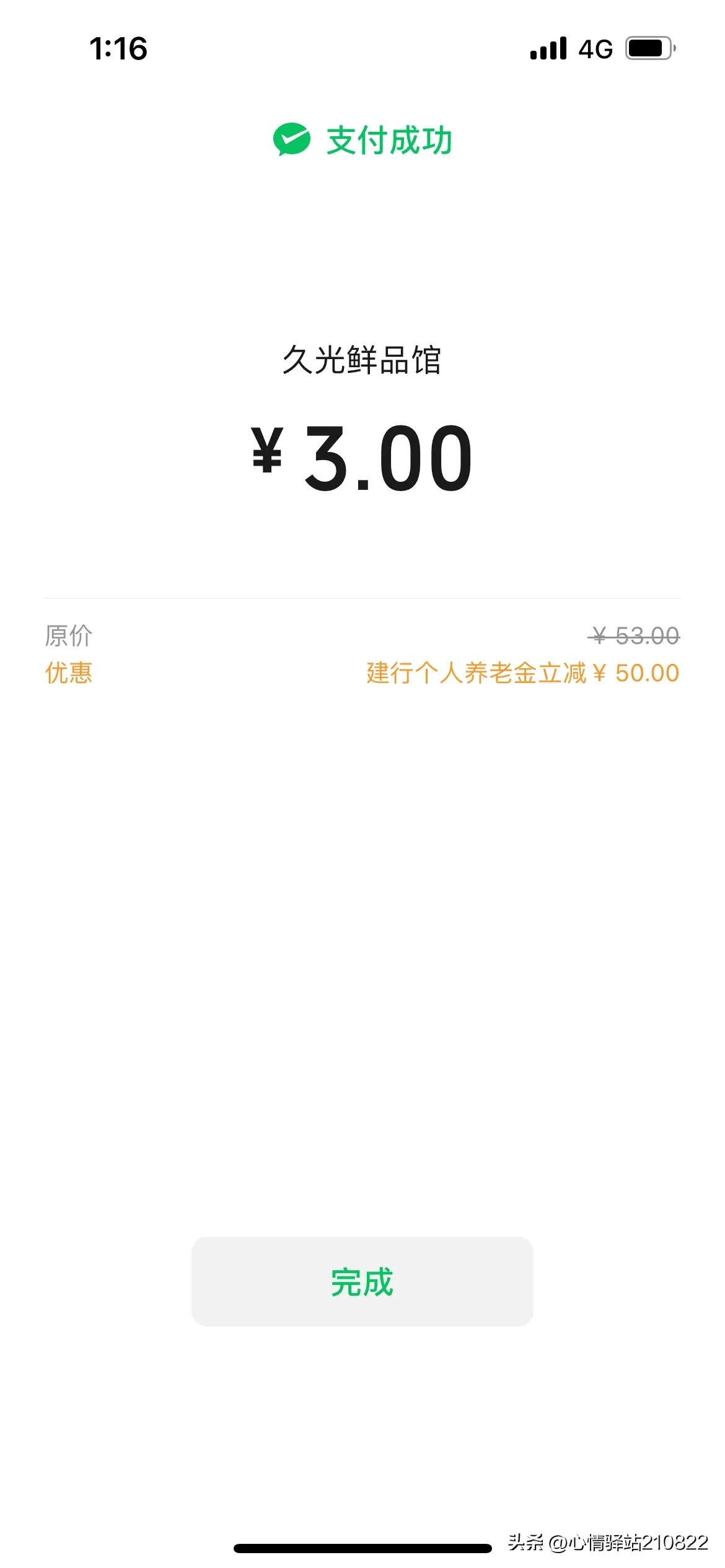Click the 4G network indicator

594,50
